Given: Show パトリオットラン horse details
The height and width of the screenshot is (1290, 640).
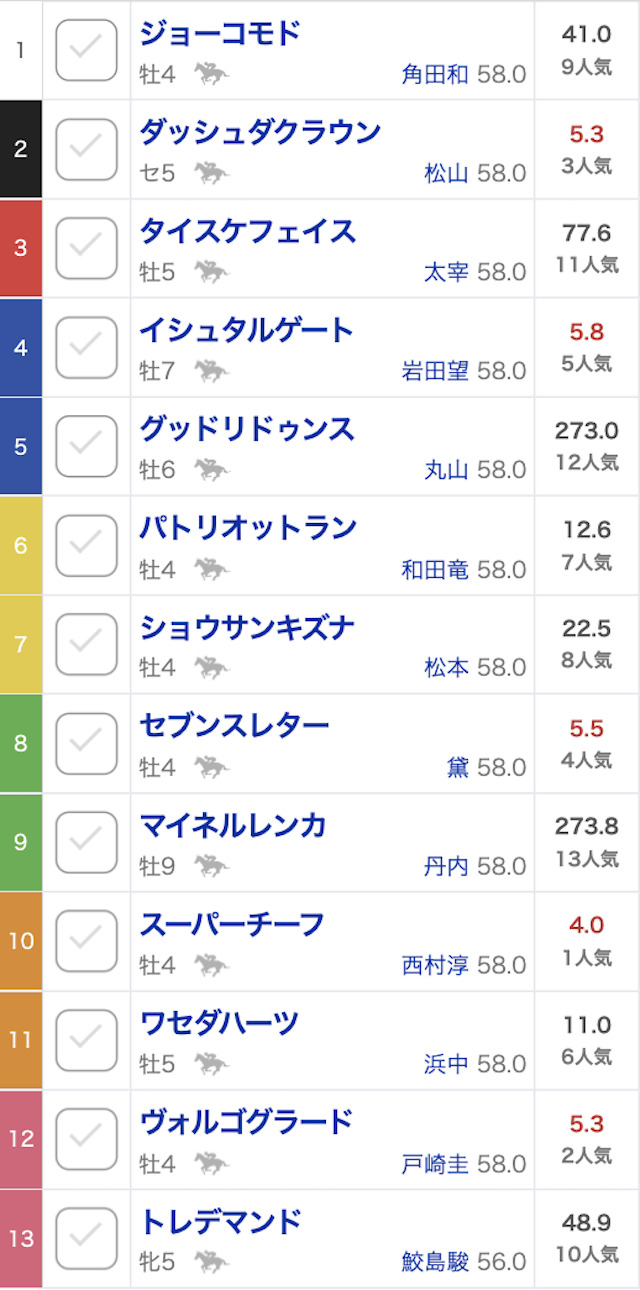Looking at the screenshot, I should 248,528.
